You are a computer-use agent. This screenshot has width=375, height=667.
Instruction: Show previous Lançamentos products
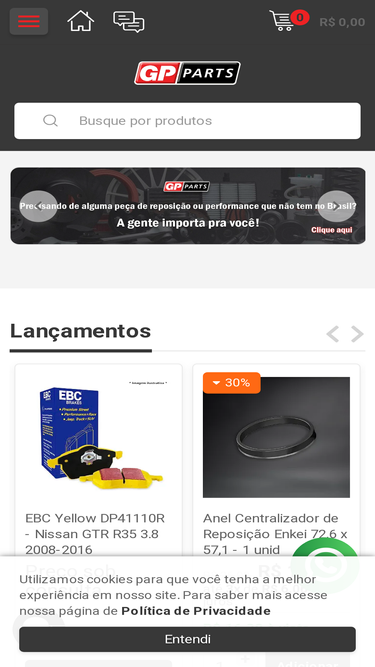point(332,334)
